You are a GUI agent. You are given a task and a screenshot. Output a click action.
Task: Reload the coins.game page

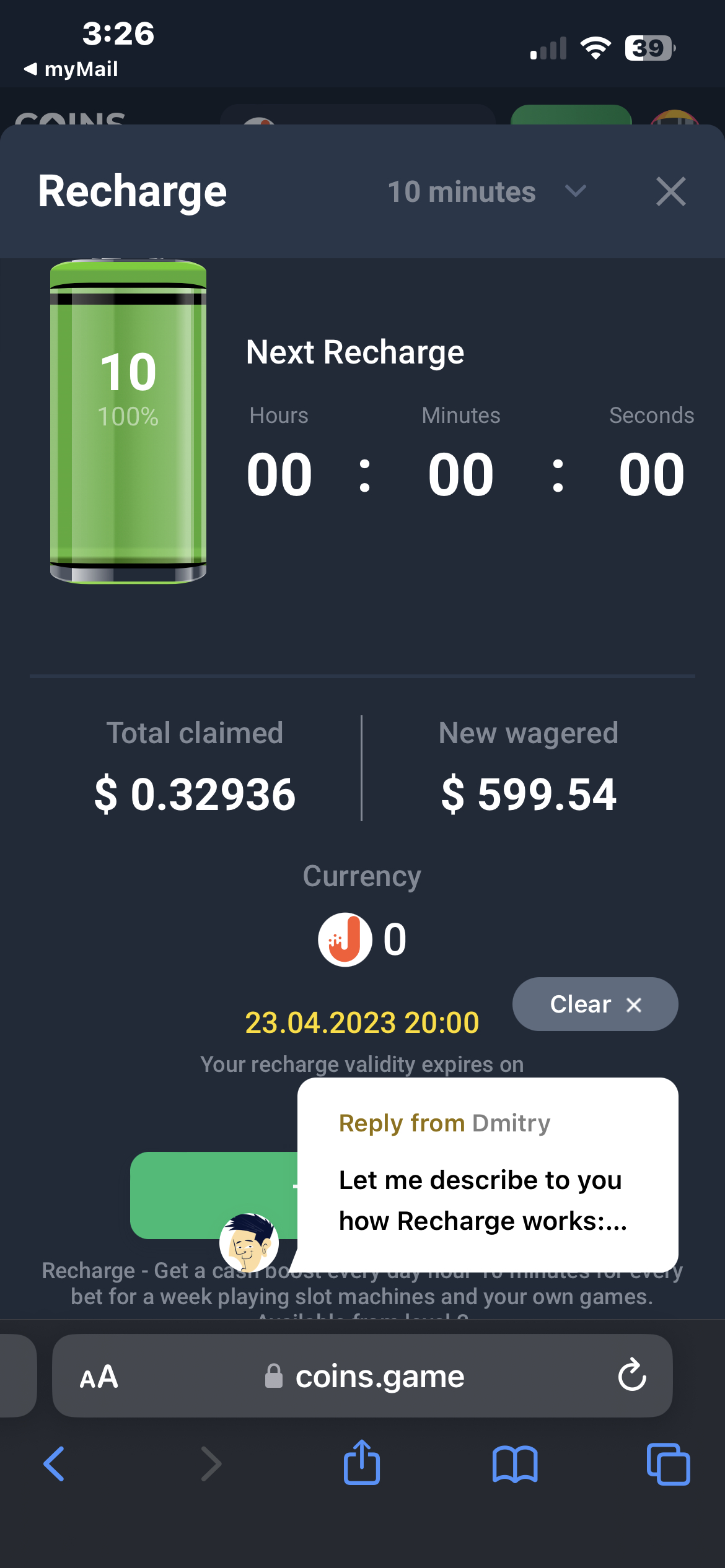(631, 1376)
